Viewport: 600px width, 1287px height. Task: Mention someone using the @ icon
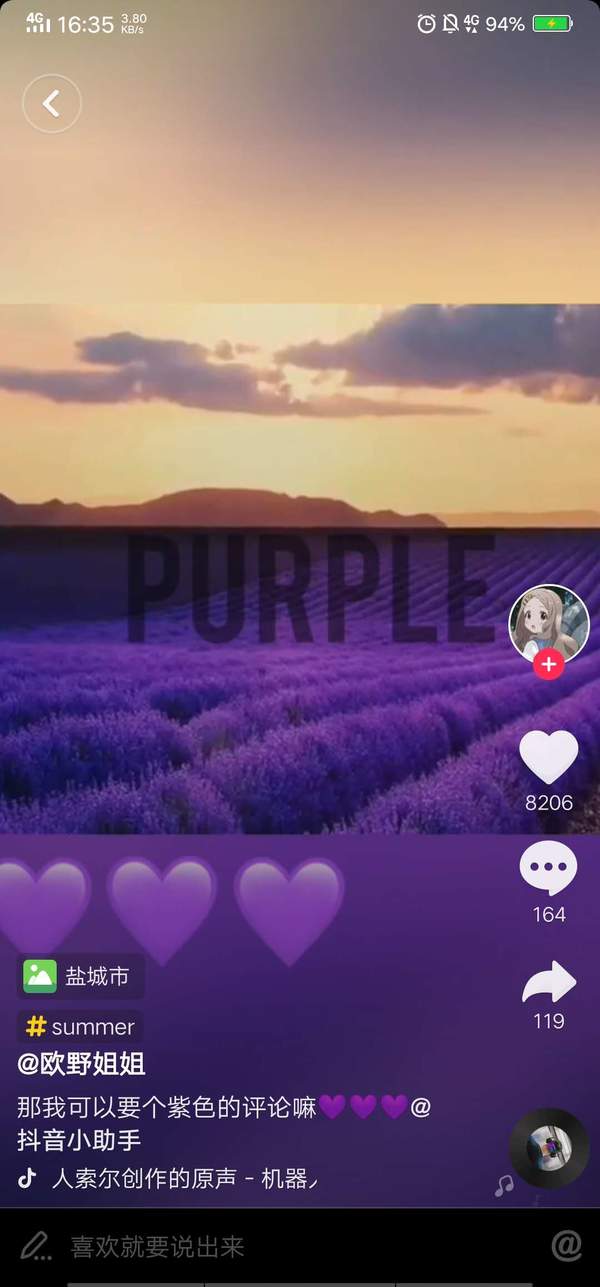[567, 1245]
